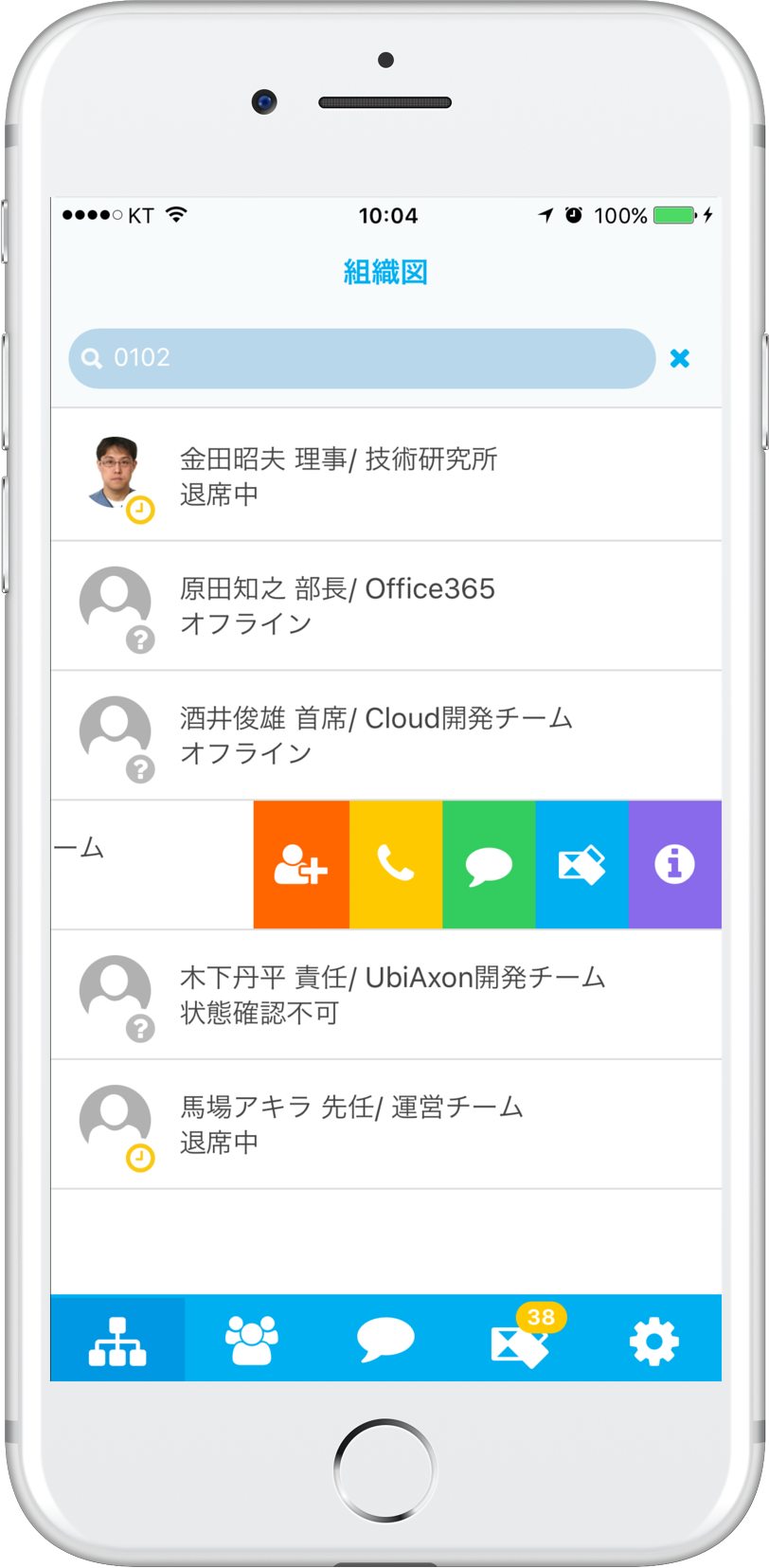Viewport: 769px width, 1568px height.
Task: Add contact with the orange person-plus button
Action: pos(301,864)
